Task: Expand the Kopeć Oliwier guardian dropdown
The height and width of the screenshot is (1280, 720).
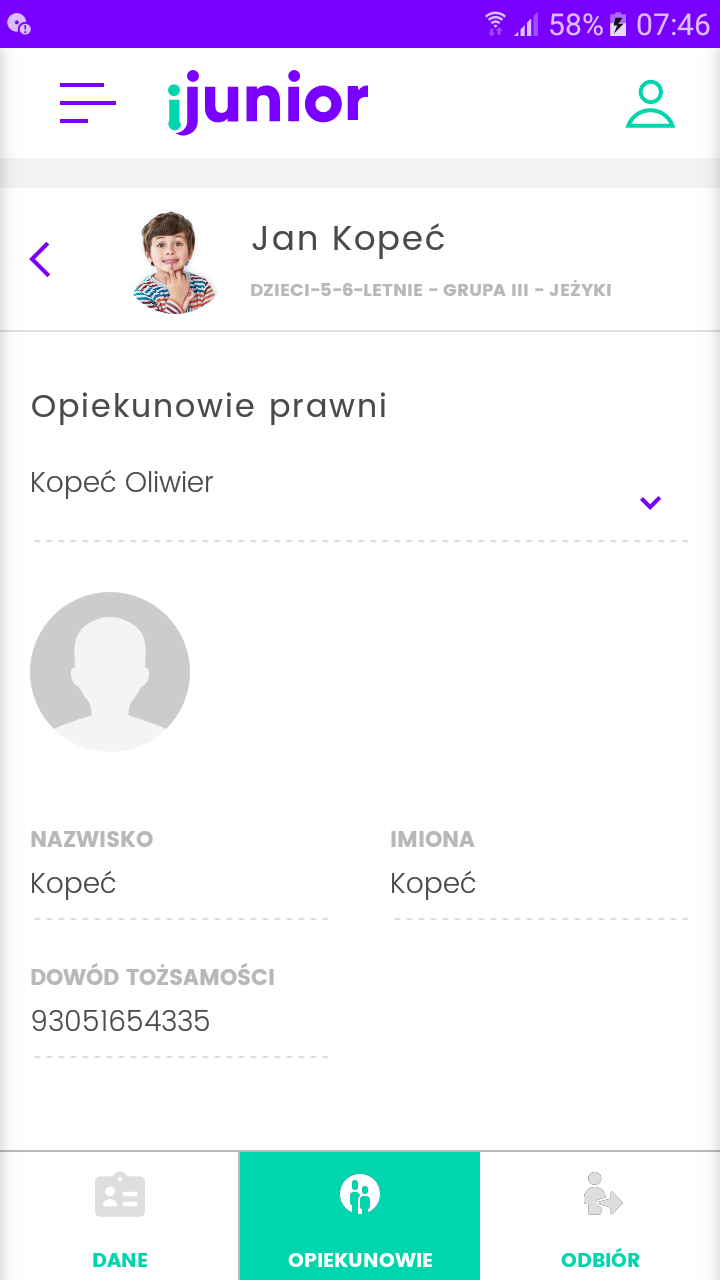Action: click(x=650, y=503)
